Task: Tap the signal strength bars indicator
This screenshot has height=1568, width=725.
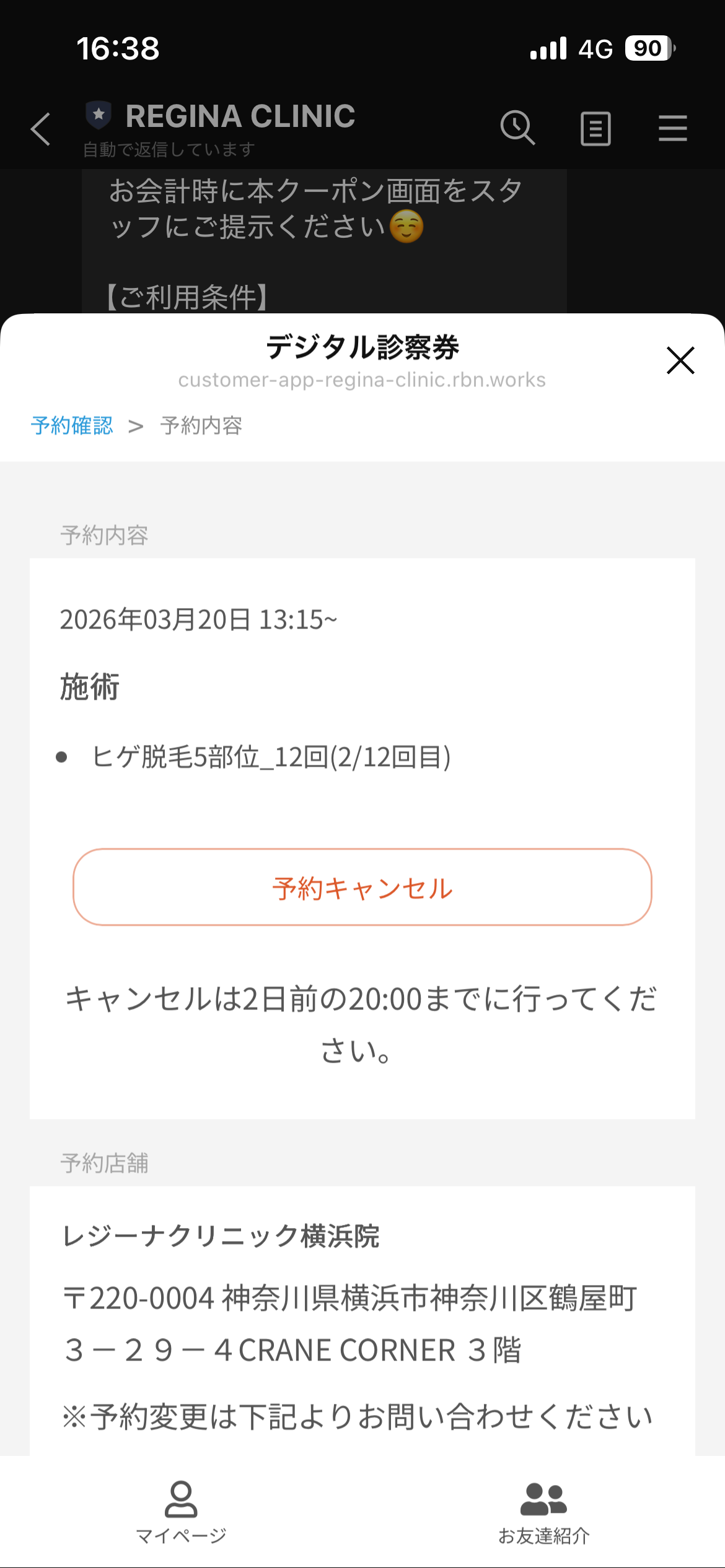Action: (x=548, y=48)
